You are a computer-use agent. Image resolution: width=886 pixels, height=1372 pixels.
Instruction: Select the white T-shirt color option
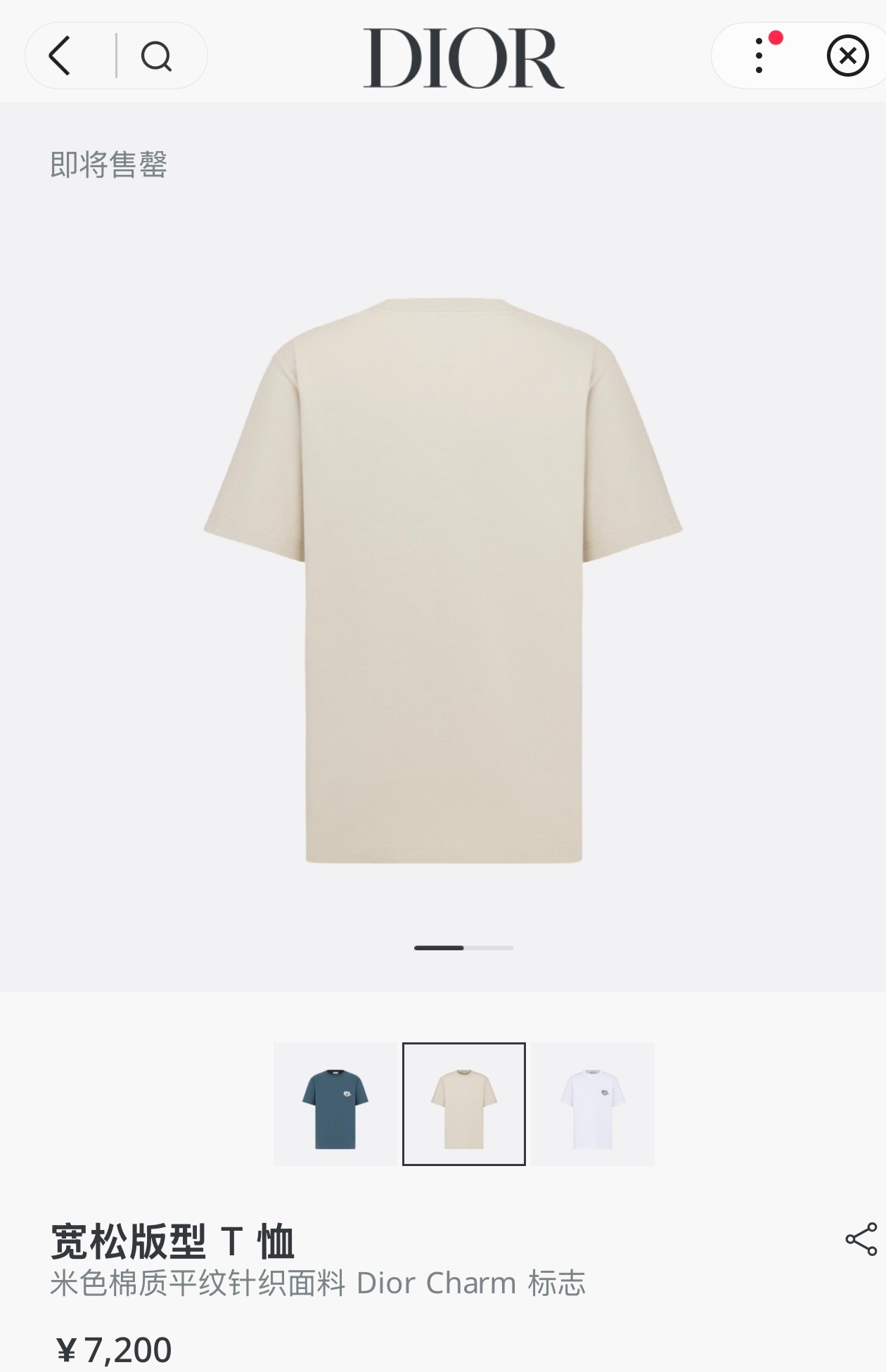[593, 1104]
